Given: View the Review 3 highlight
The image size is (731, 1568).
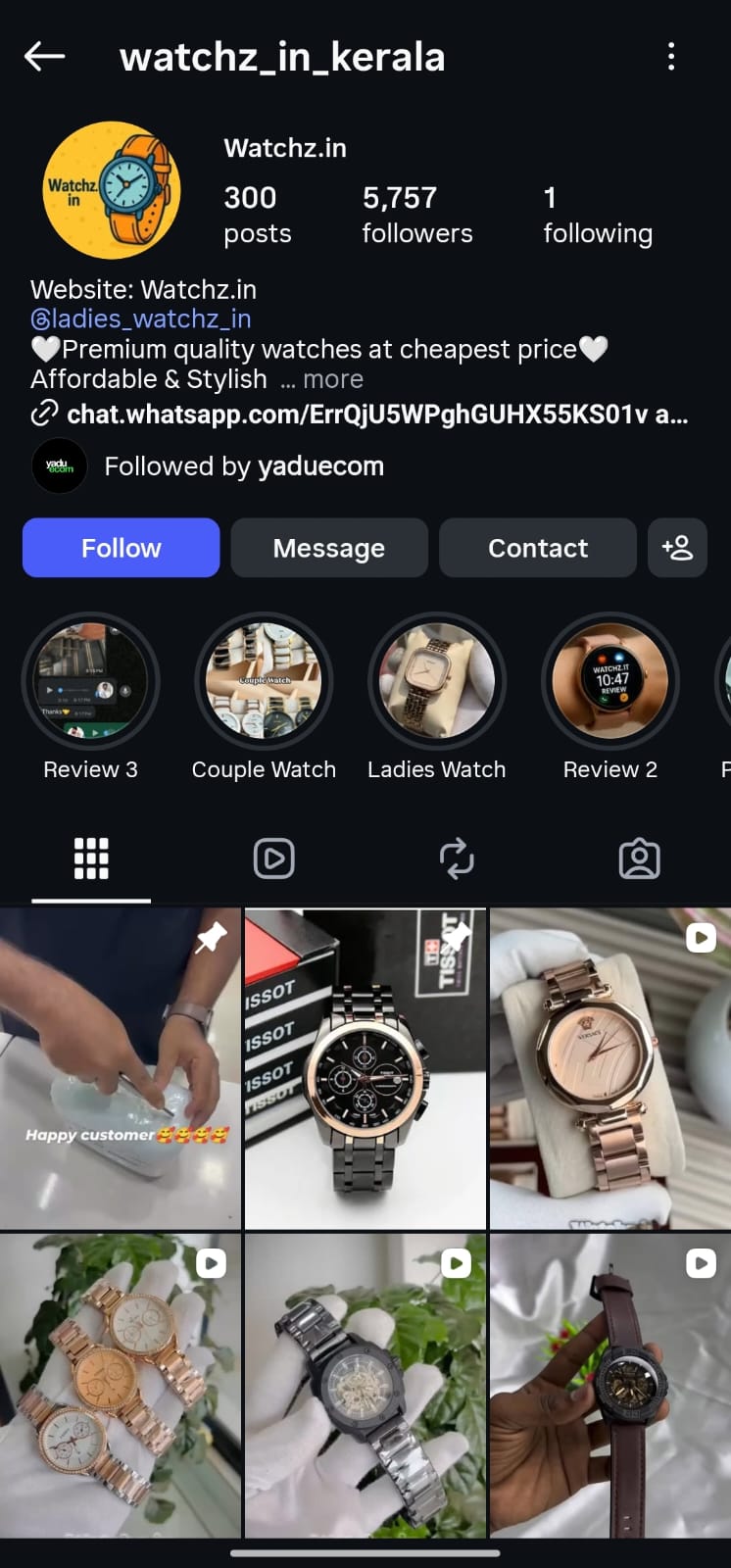Looking at the screenshot, I should pyautogui.click(x=90, y=681).
